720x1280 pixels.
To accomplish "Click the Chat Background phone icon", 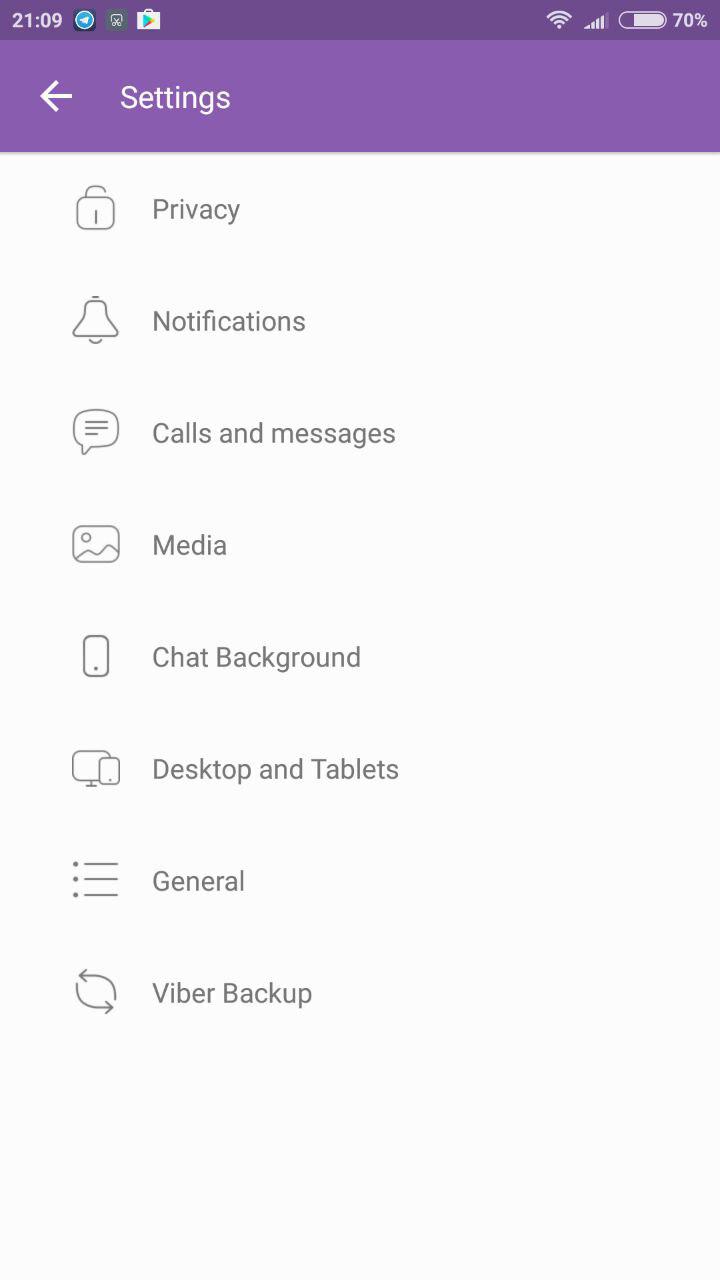I will click(95, 656).
